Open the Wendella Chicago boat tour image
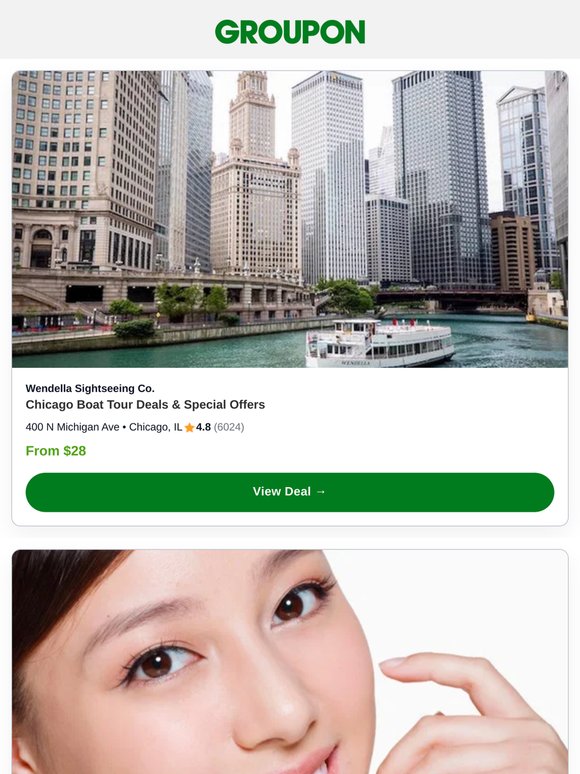Screen dimensions: 580x774 click(290, 219)
